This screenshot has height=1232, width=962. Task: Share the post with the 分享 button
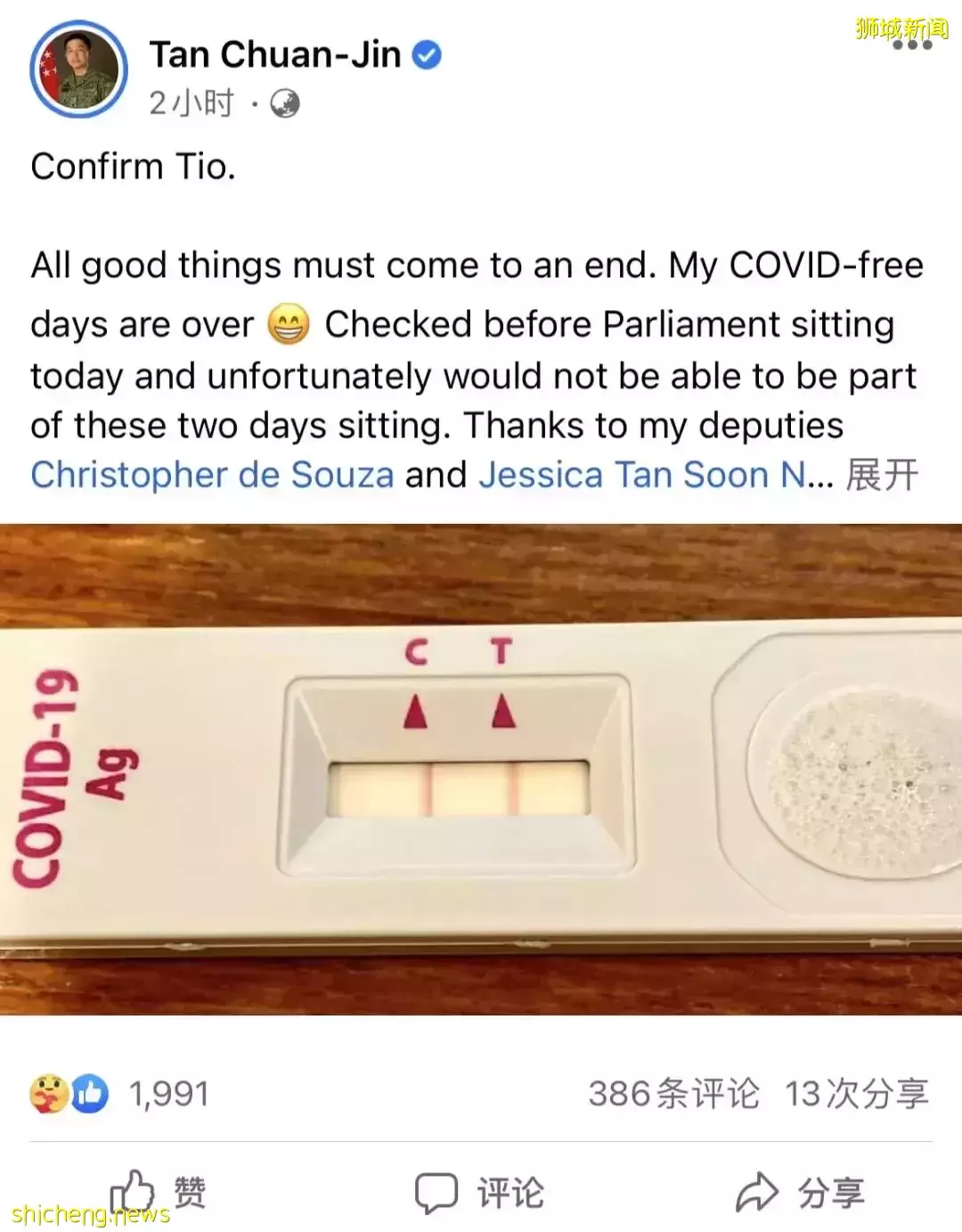pyautogui.click(x=800, y=1192)
